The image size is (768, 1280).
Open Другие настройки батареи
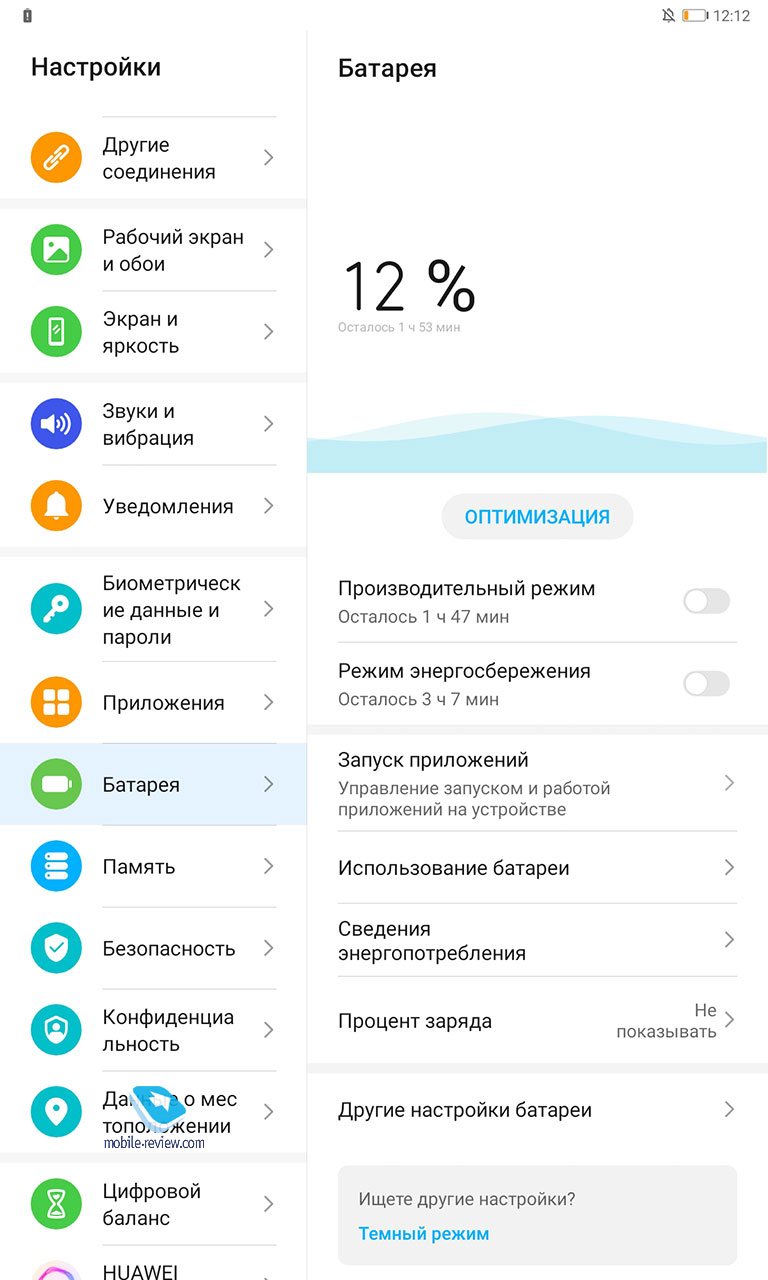pyautogui.click(x=536, y=1110)
